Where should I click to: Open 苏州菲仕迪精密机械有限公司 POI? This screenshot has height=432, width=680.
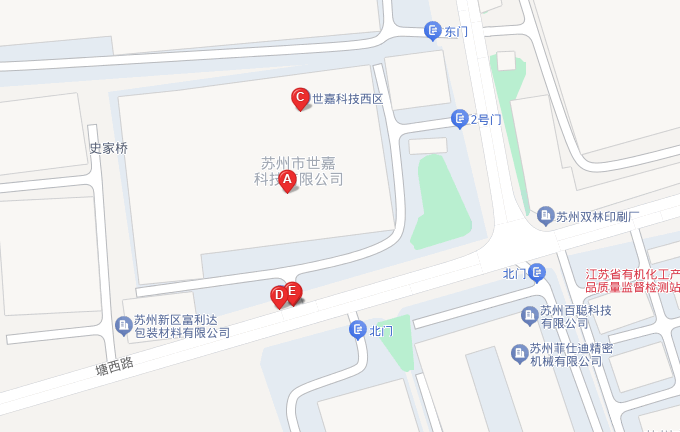[519, 353]
